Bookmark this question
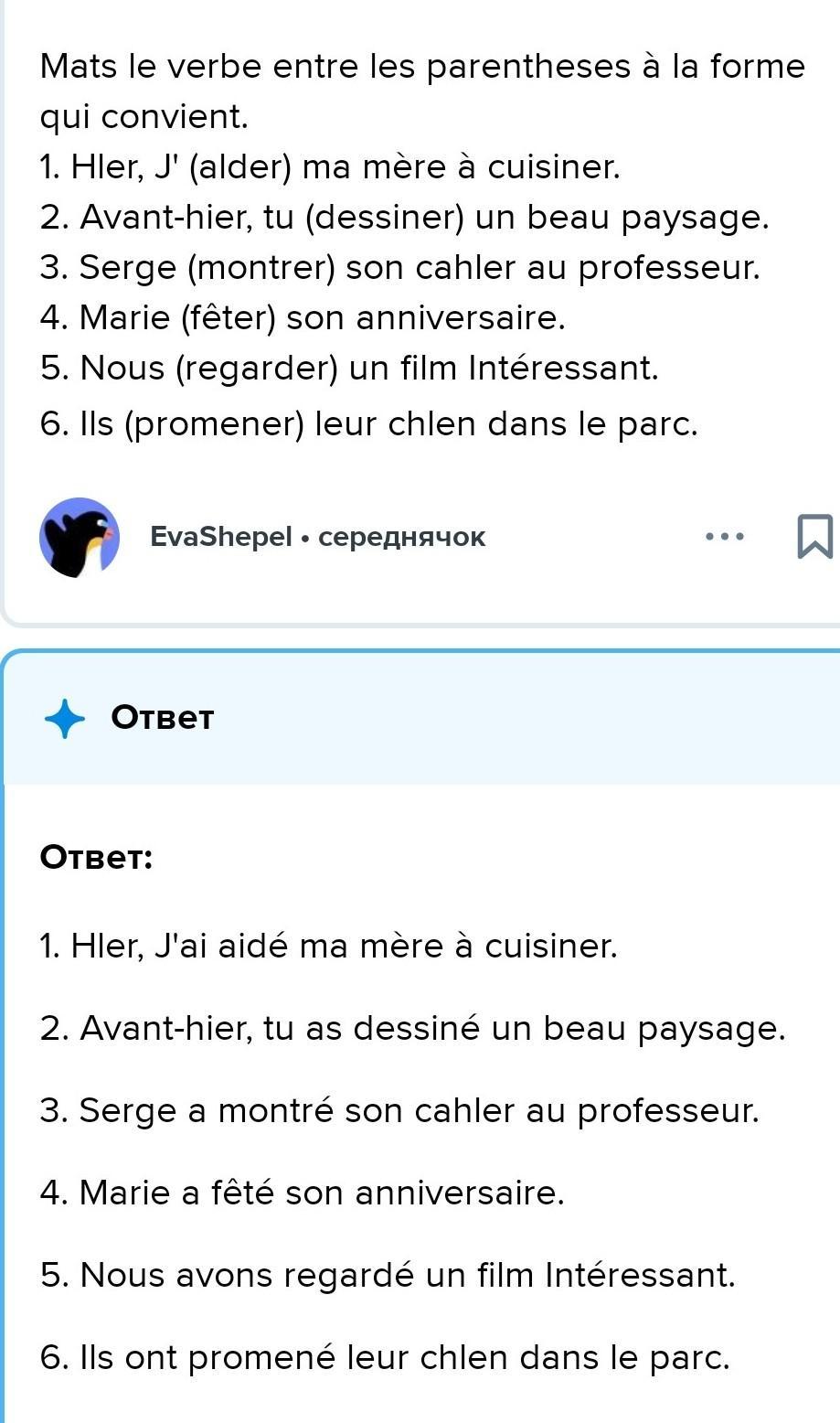The height and width of the screenshot is (1423, 840). point(815,536)
